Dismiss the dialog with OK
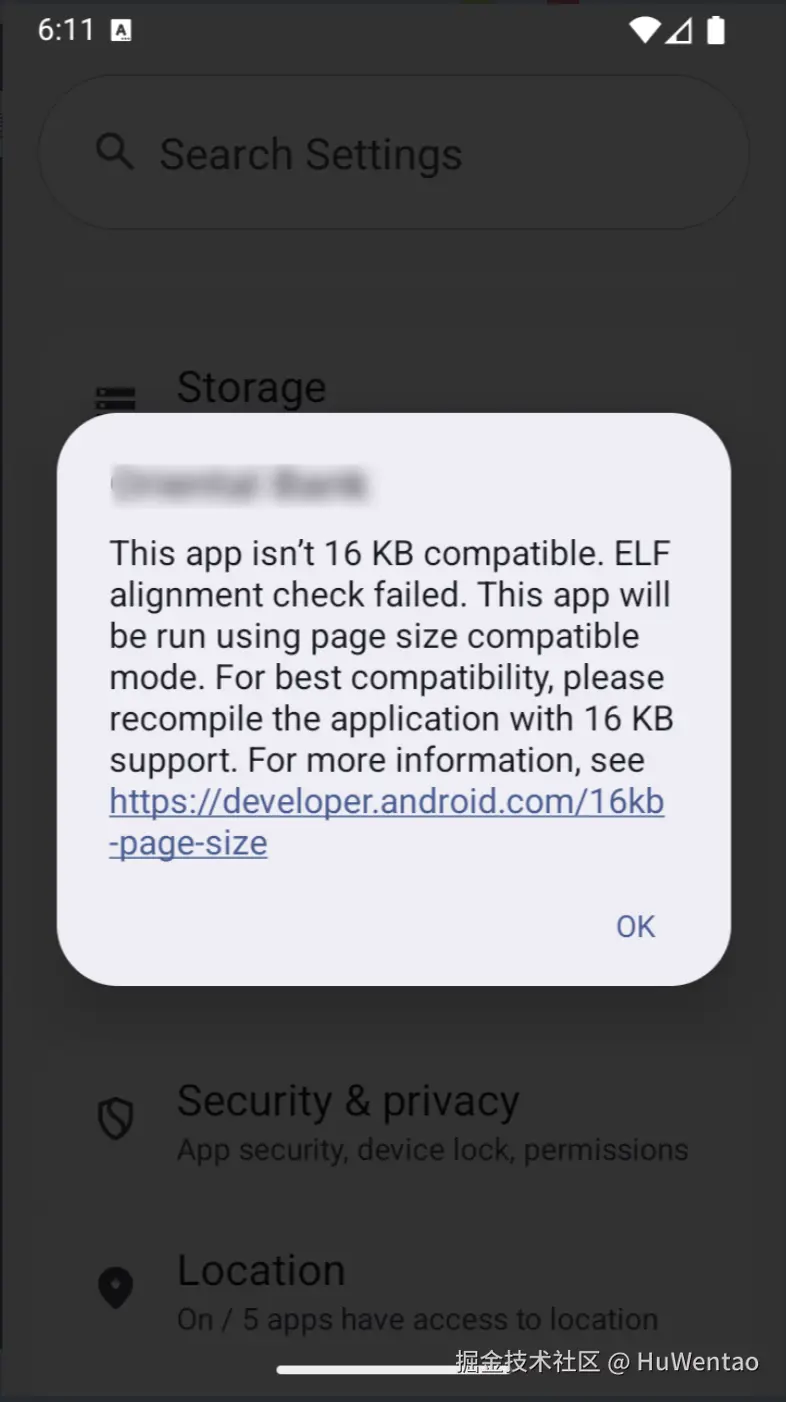The height and width of the screenshot is (1402, 786). 635,927
